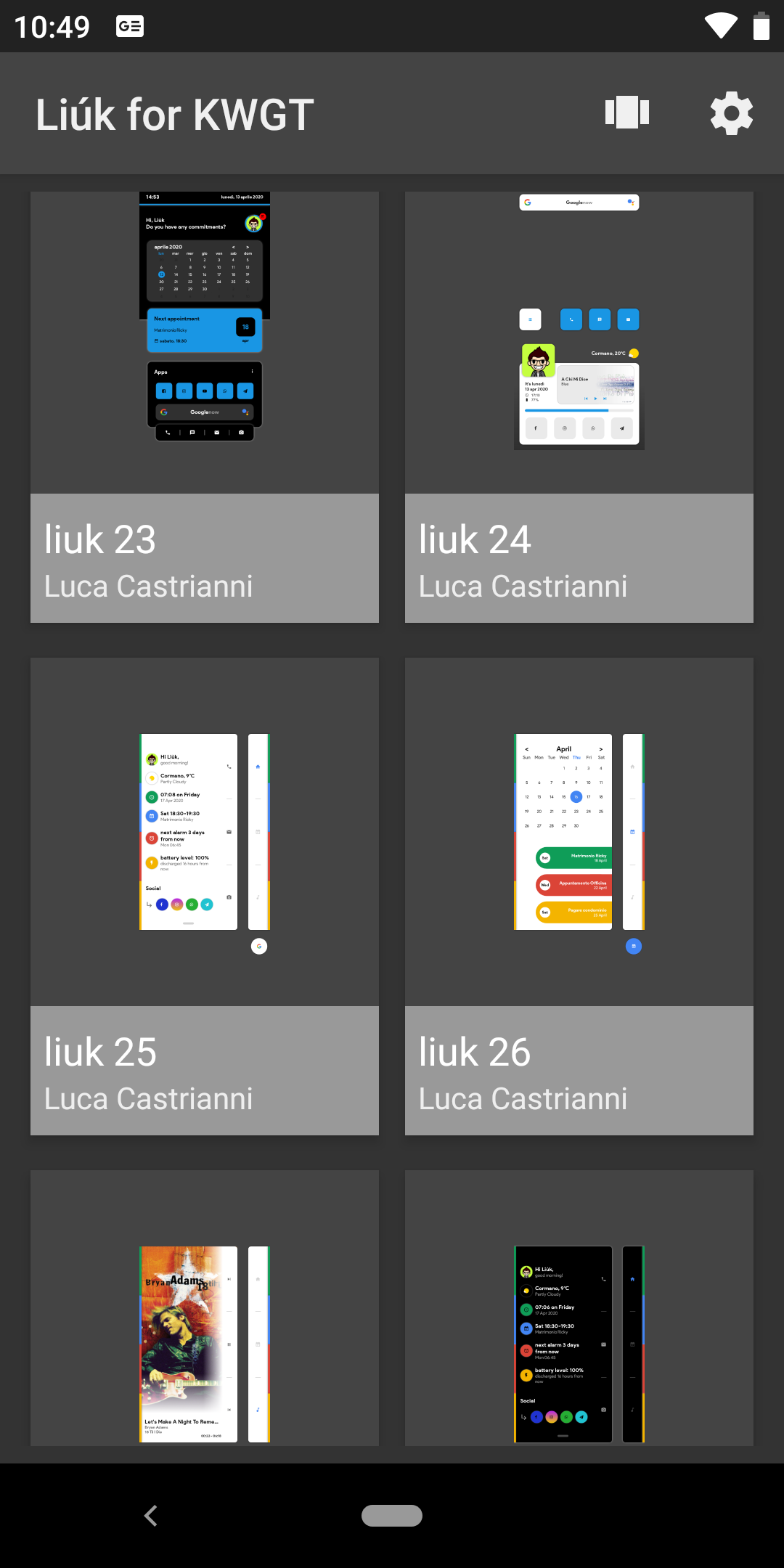The width and height of the screenshot is (784, 1568).
Task: Tap the home pill button
Action: pyautogui.click(x=392, y=1516)
